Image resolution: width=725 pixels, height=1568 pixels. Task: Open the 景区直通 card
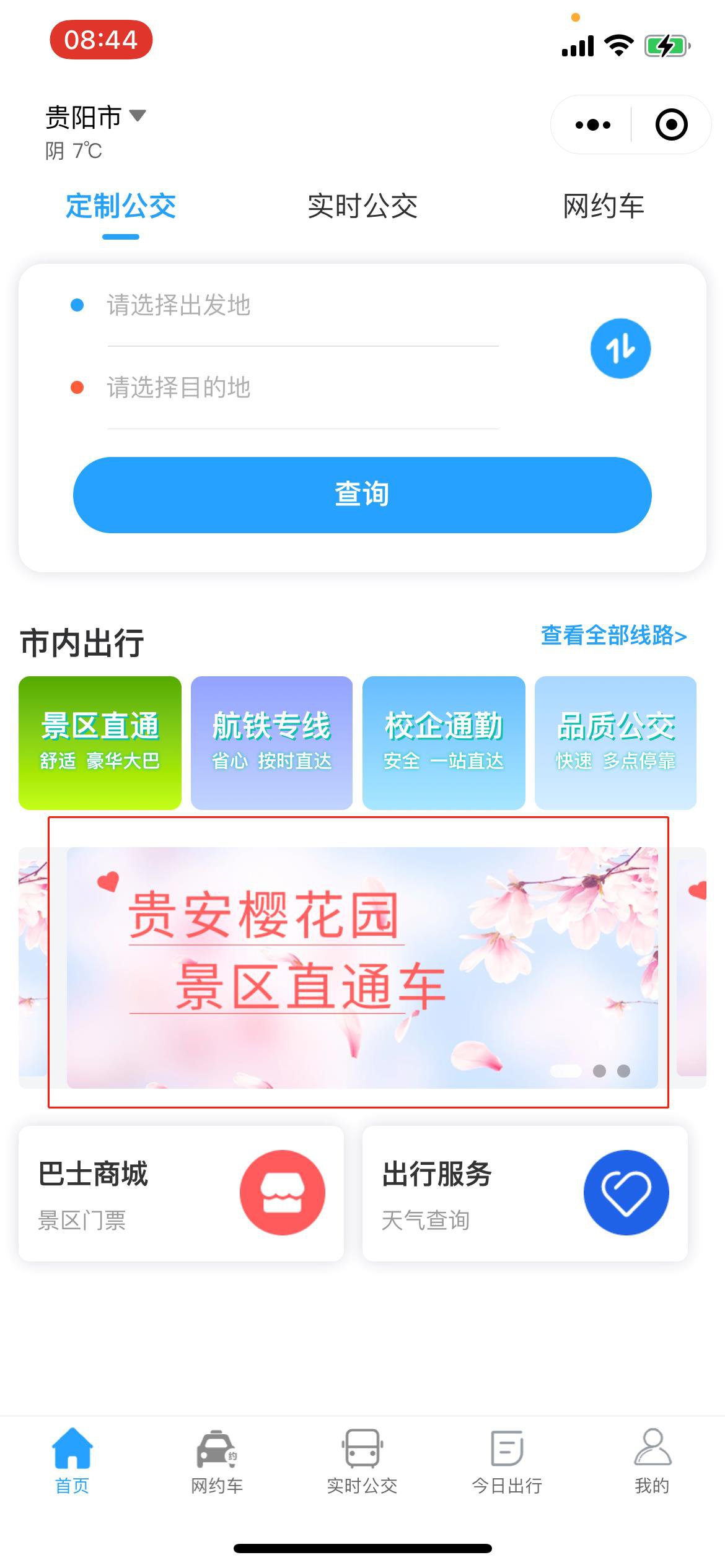pyautogui.click(x=100, y=743)
